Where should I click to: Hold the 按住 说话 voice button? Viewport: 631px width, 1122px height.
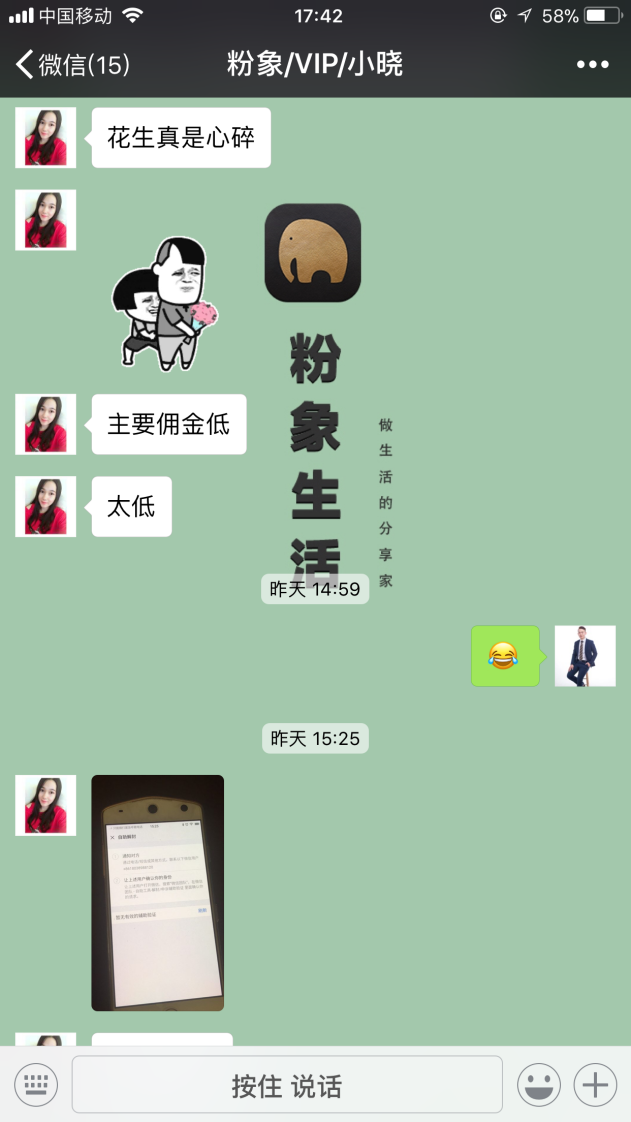tap(287, 1084)
